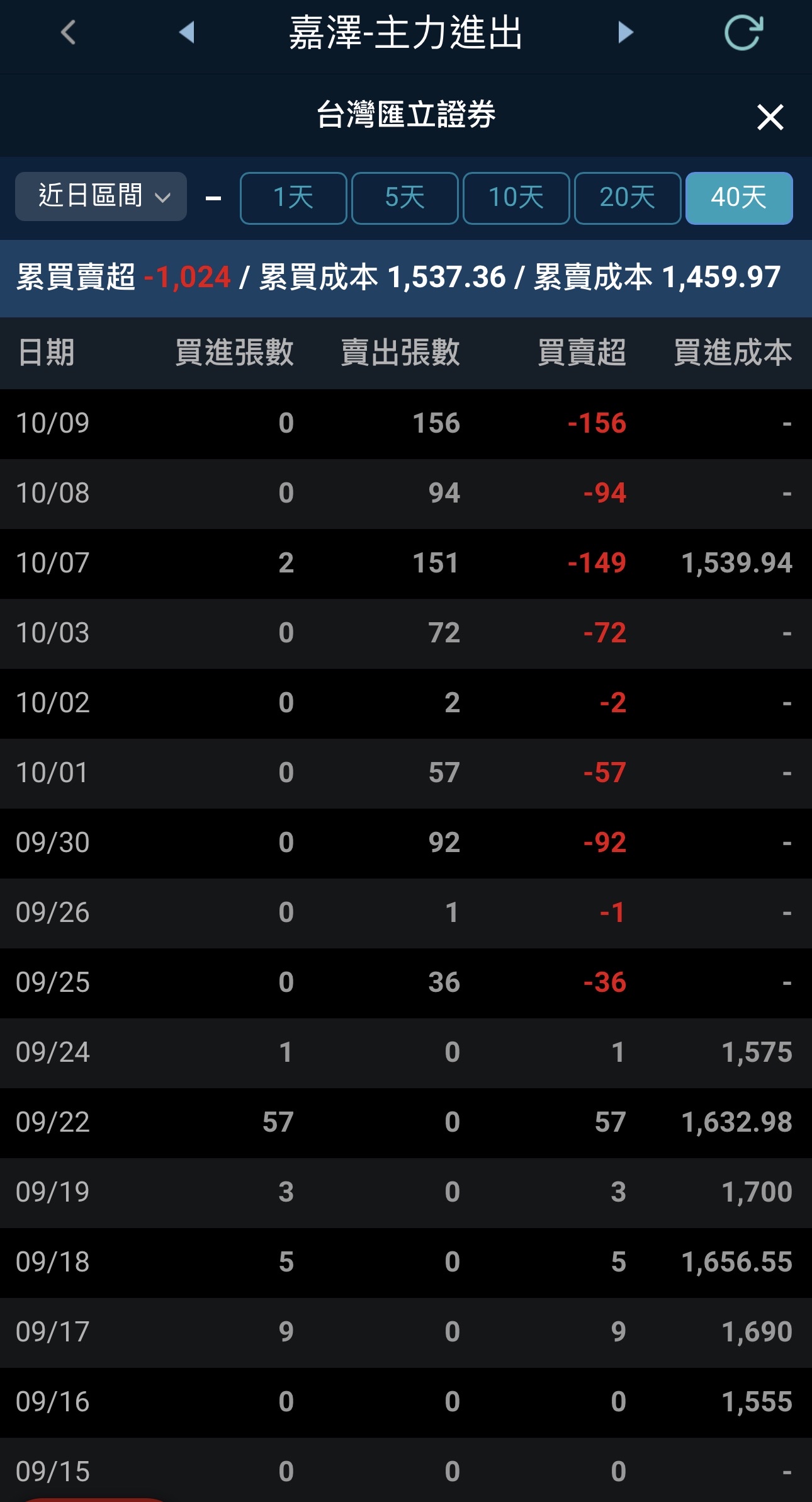Screen dimensions: 812x1502
Task: Go back with the top-left chevron
Action: pos(69,32)
